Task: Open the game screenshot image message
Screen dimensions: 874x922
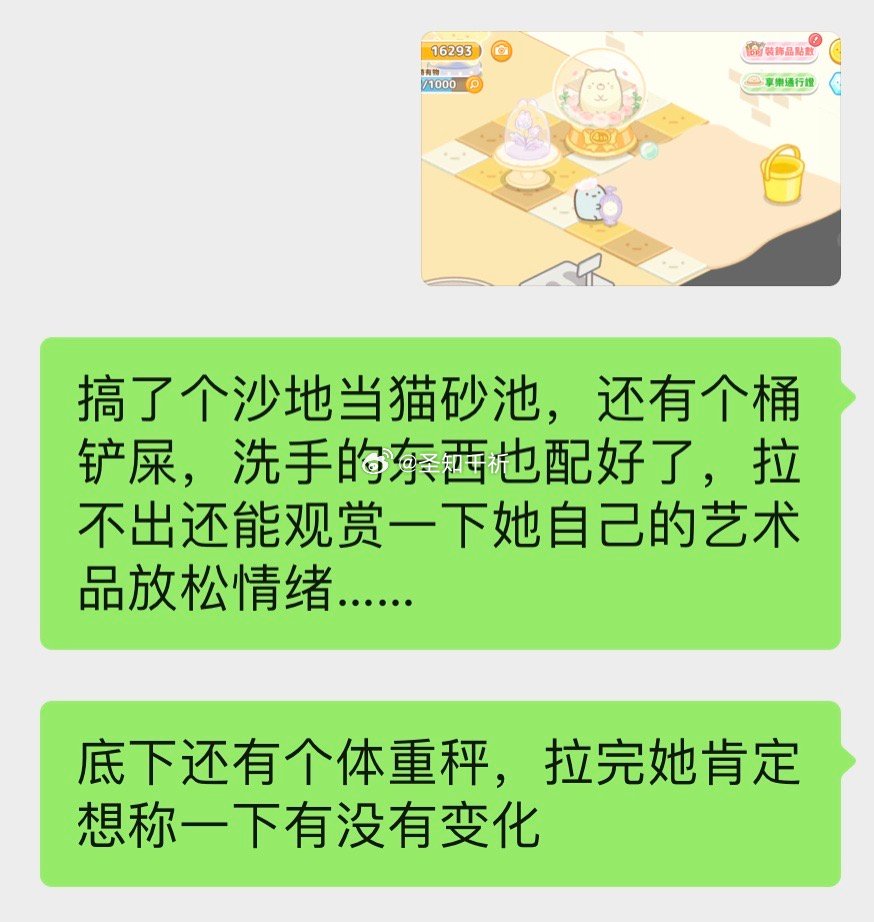Action: [x=630, y=158]
